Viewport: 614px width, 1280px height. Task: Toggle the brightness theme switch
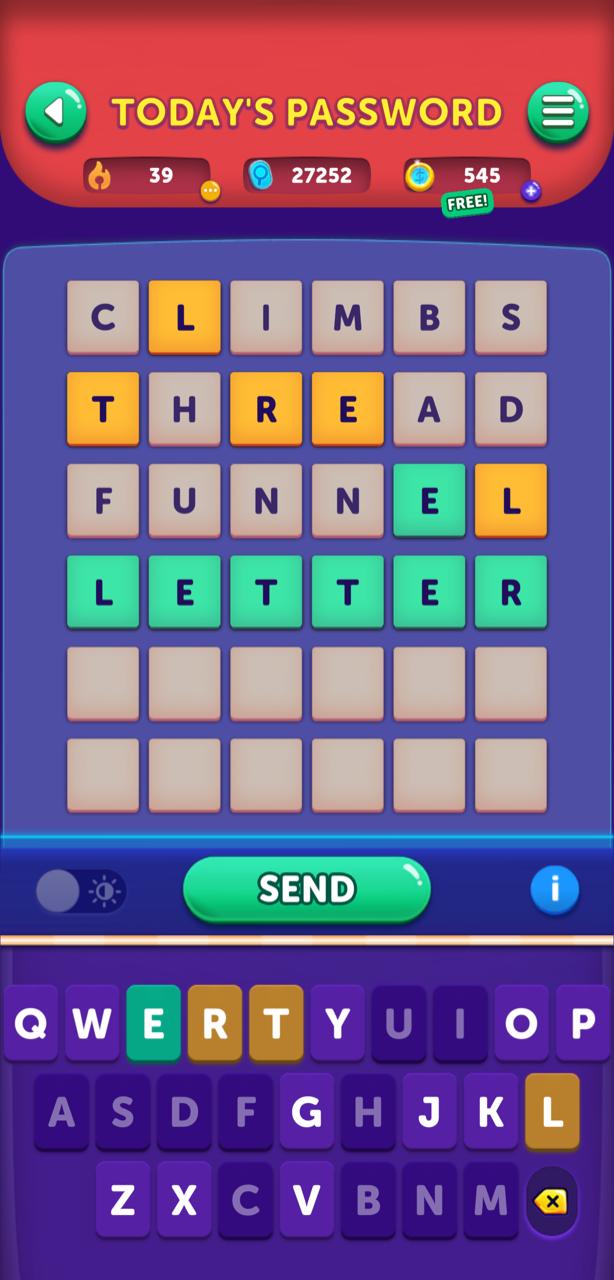(81, 890)
